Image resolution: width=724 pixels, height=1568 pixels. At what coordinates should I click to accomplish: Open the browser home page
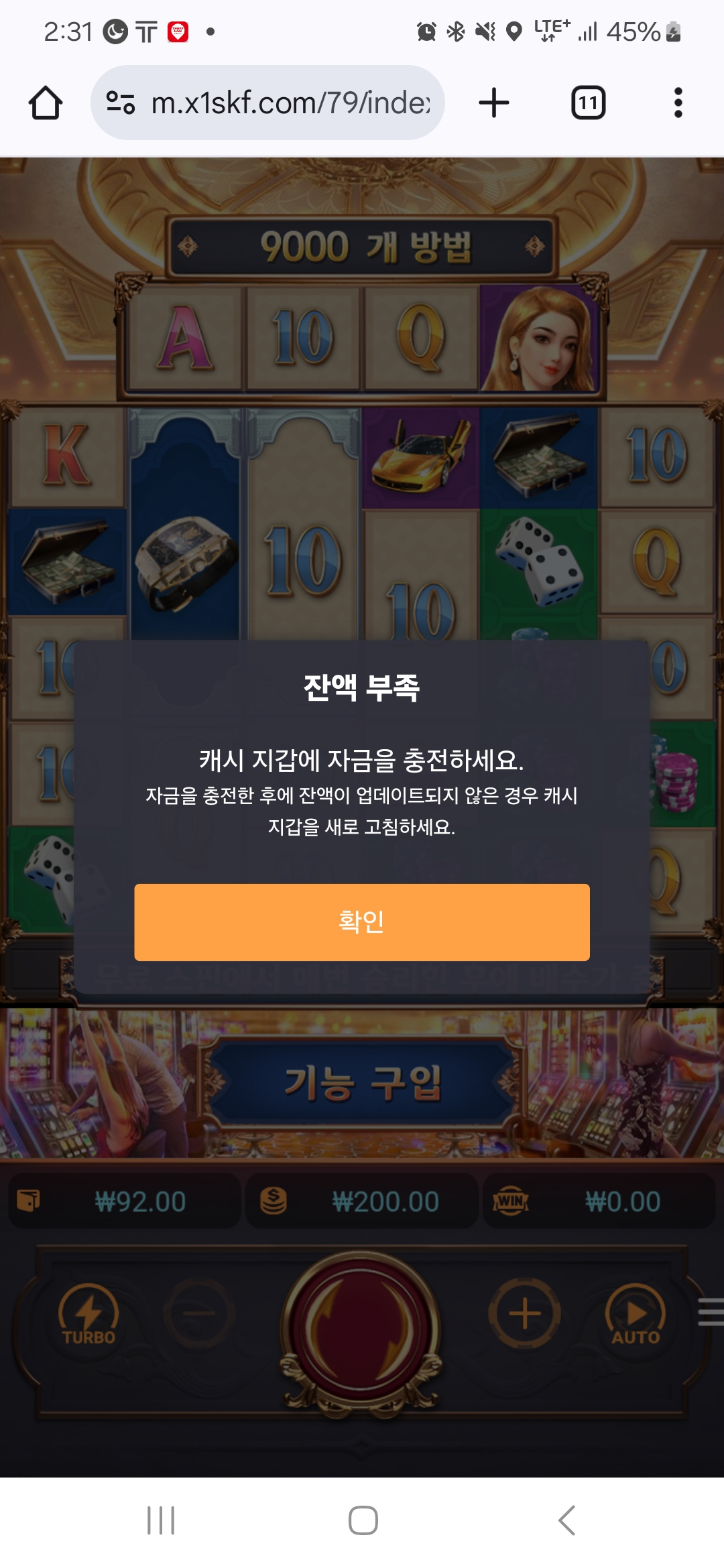46,103
